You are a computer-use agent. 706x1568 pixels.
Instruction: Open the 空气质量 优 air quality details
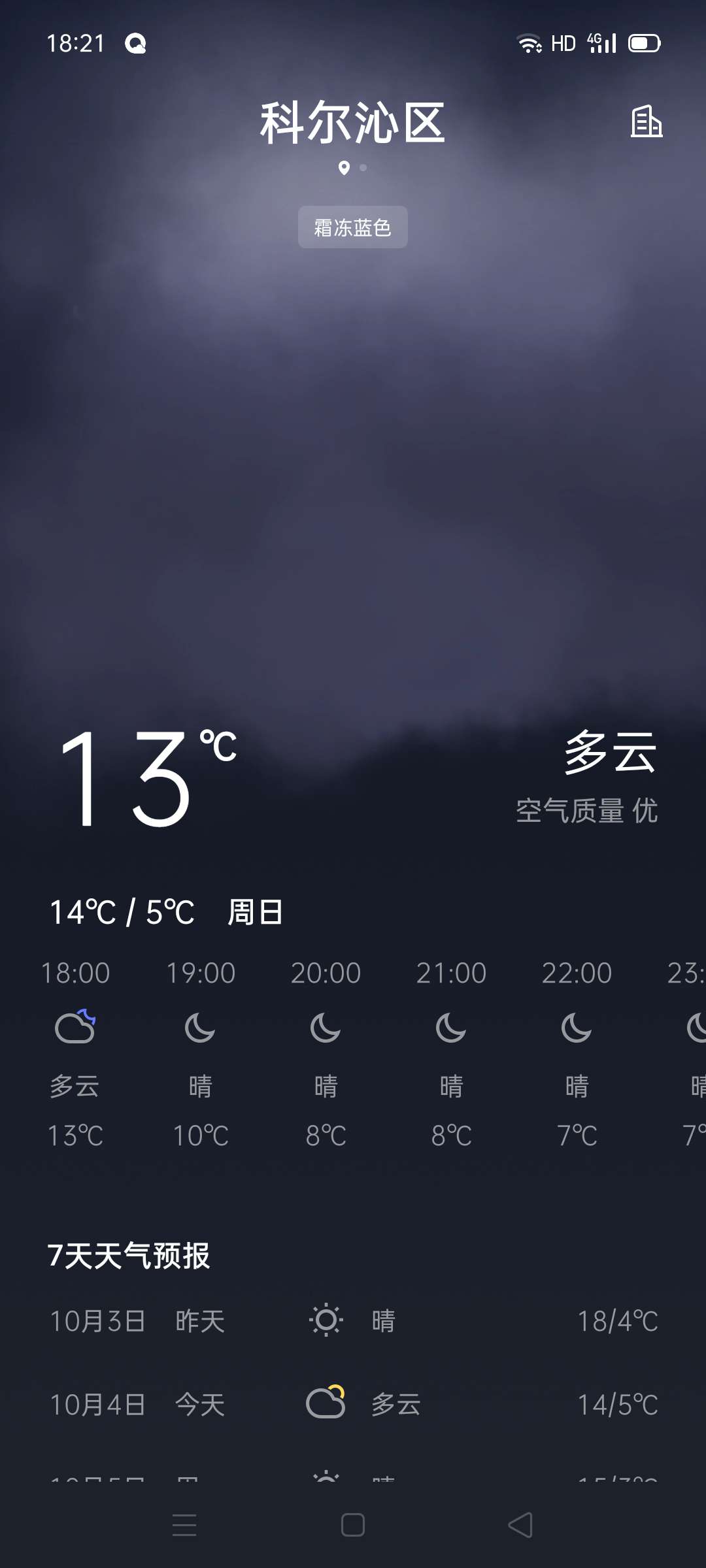pos(586,812)
